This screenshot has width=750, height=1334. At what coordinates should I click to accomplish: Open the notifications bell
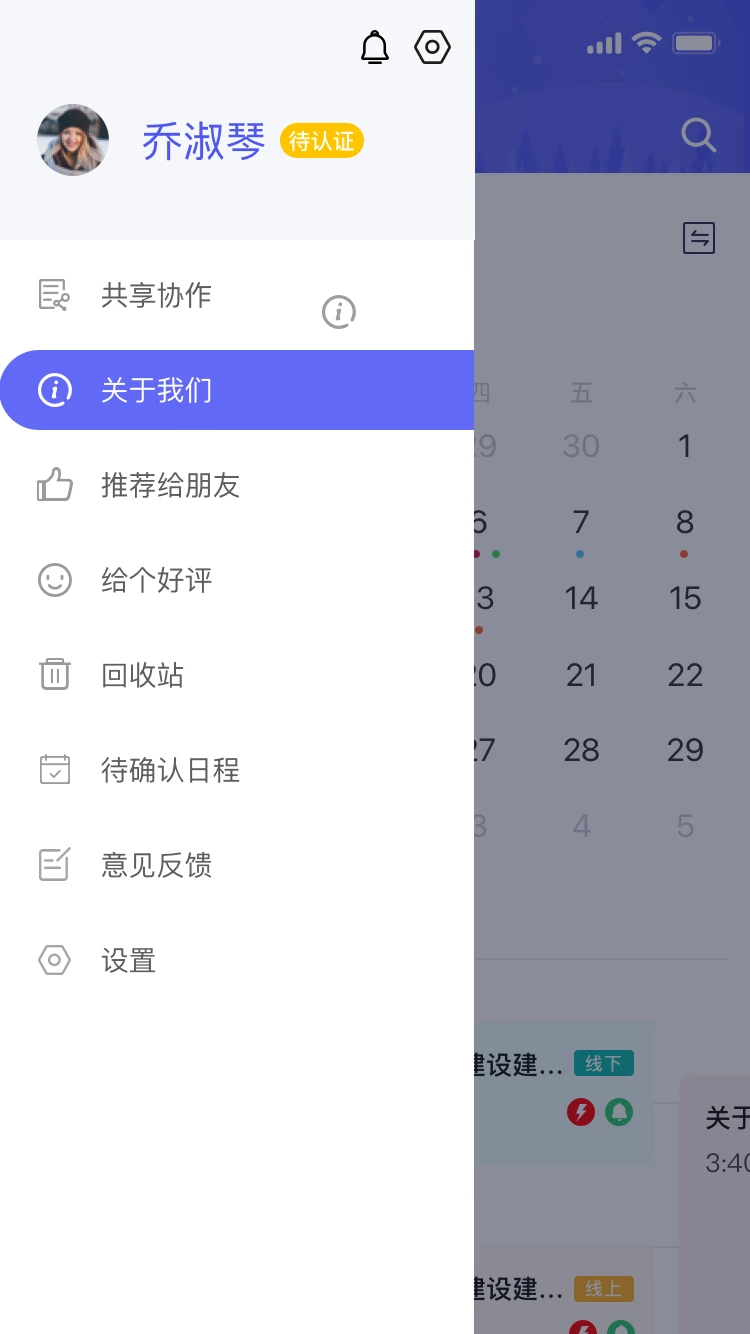375,47
